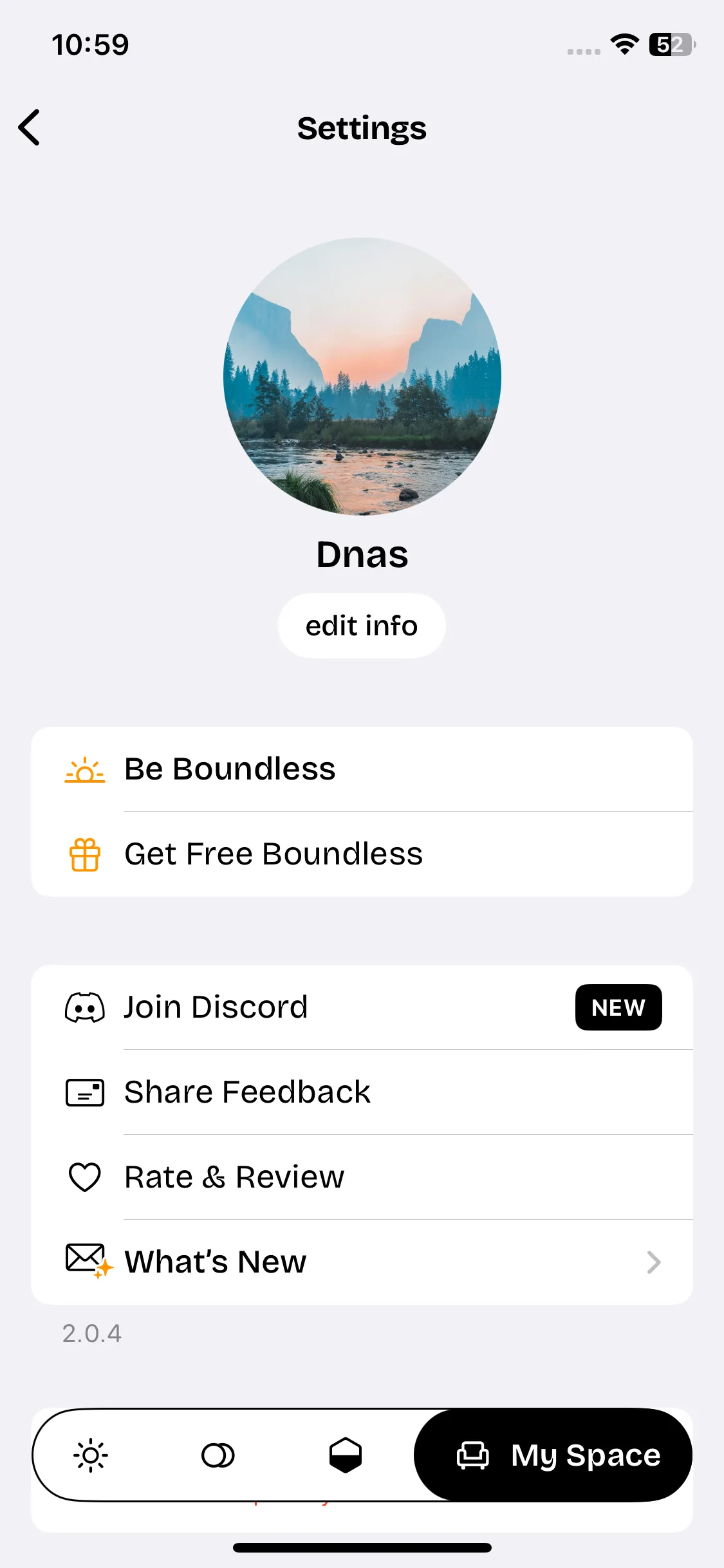Choose Rate & Review
The height and width of the screenshot is (1568, 724).
pyautogui.click(x=362, y=1177)
